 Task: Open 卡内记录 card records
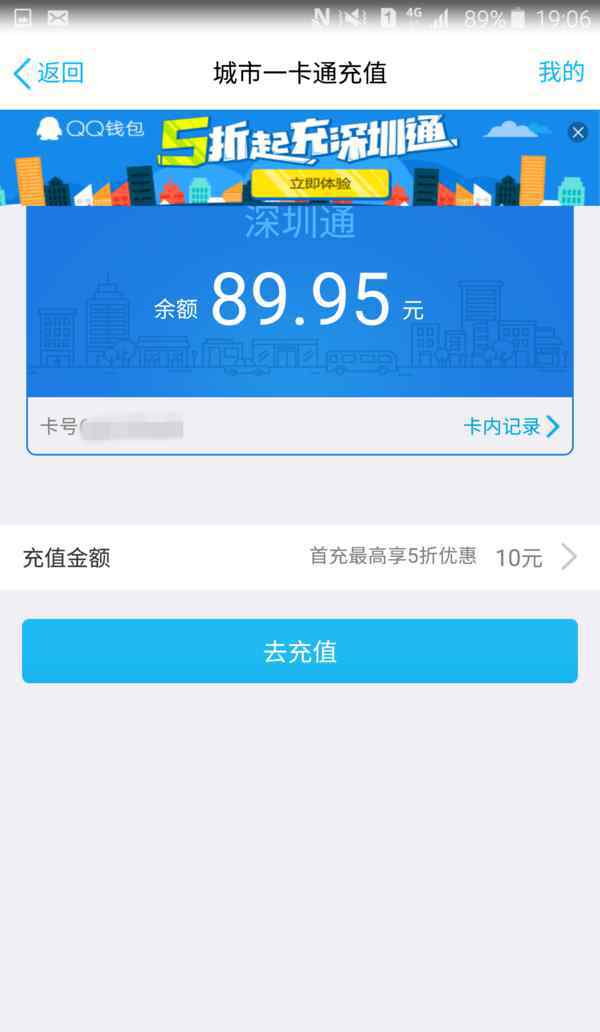point(510,427)
